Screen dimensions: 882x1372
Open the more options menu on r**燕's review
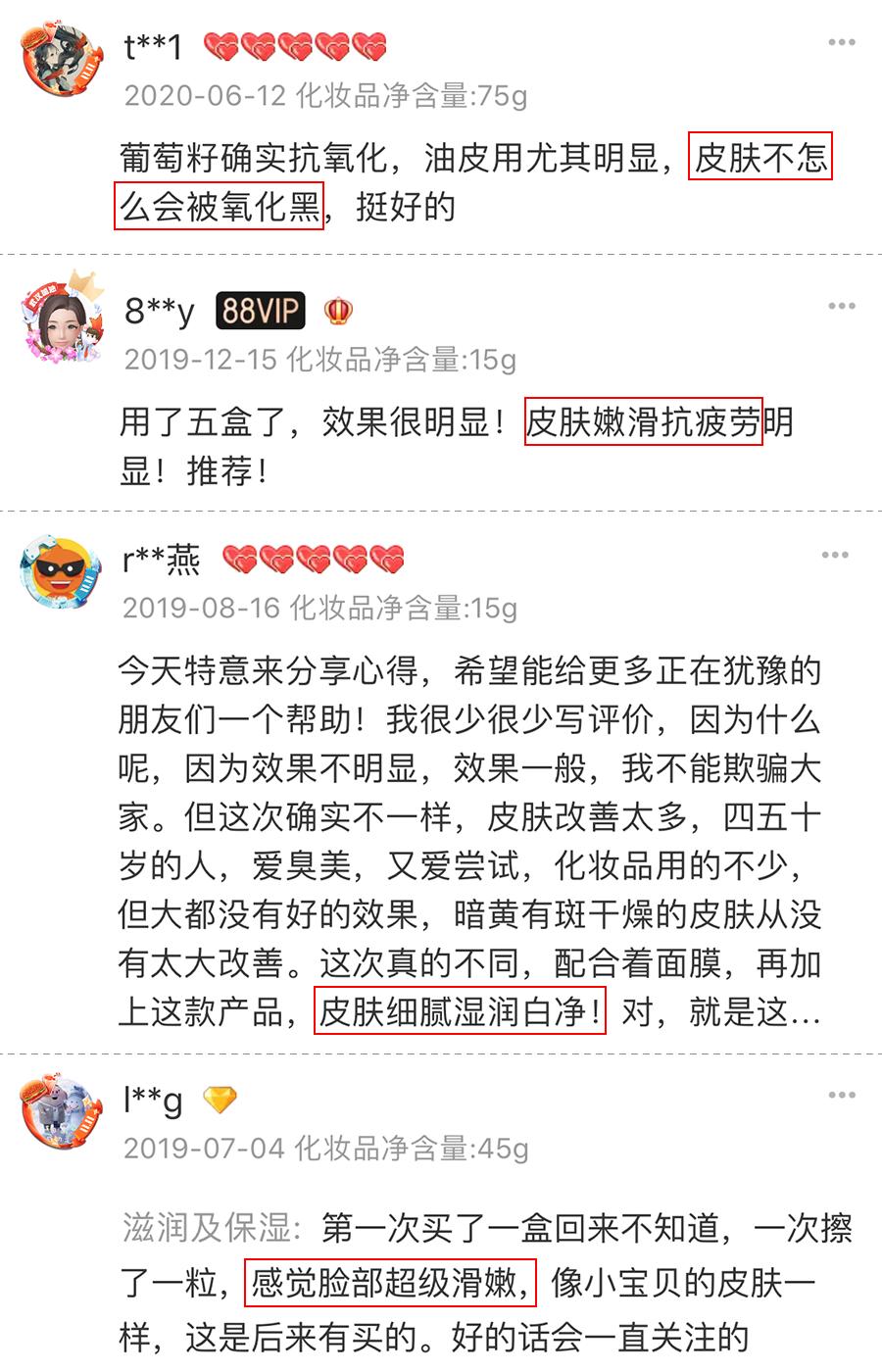pos(836,557)
